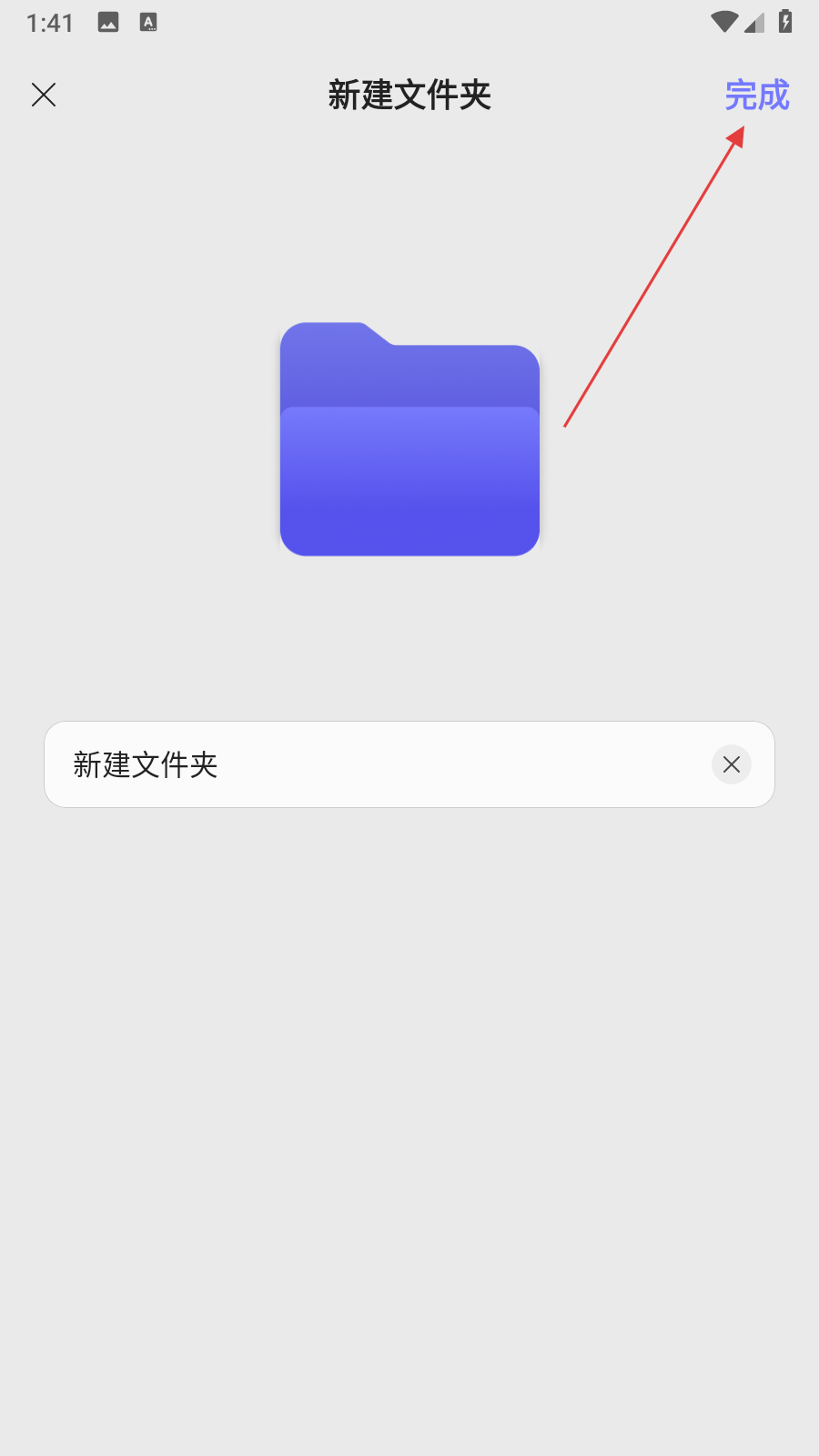Close the new folder screen
Image resolution: width=819 pixels, height=1456 pixels.
44,95
